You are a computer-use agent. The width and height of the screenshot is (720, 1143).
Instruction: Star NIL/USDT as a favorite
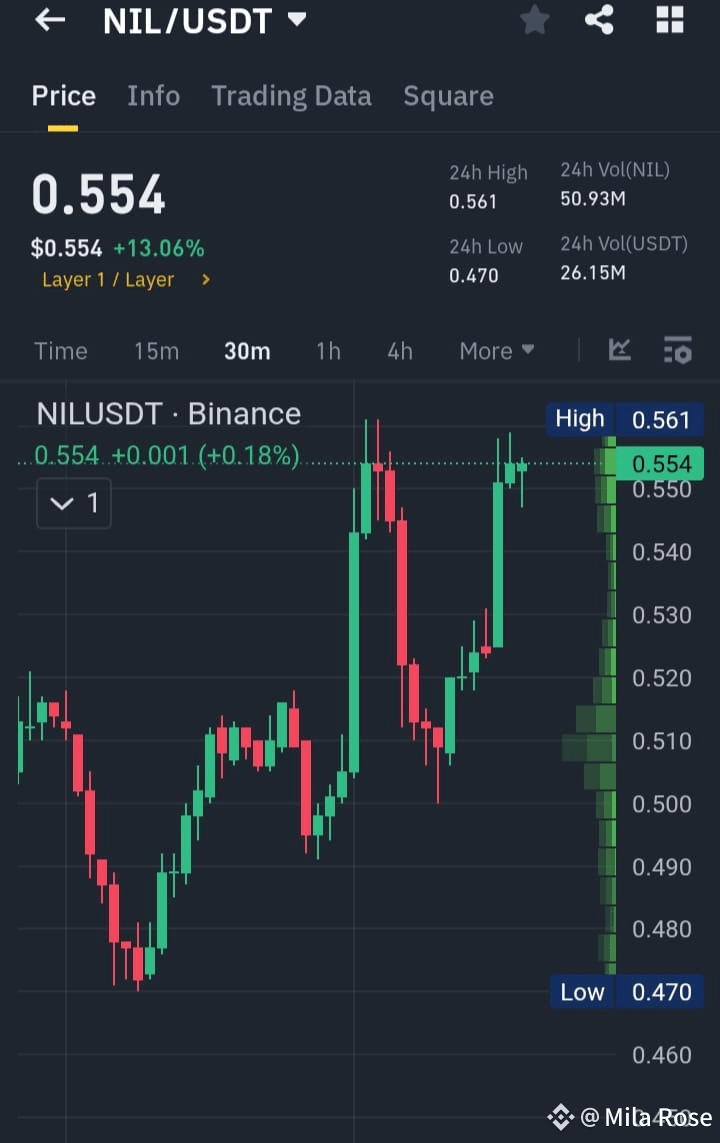(x=534, y=20)
